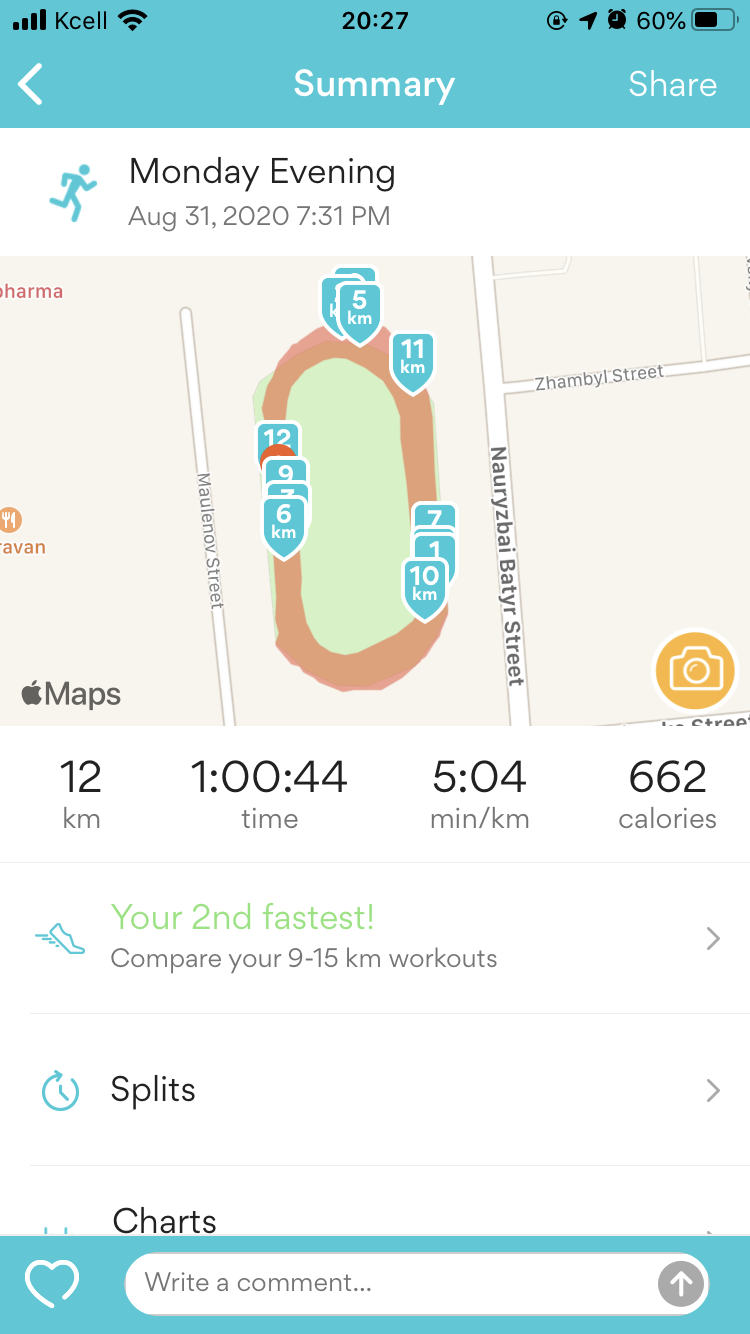Like this workout with the heart

point(52,1283)
